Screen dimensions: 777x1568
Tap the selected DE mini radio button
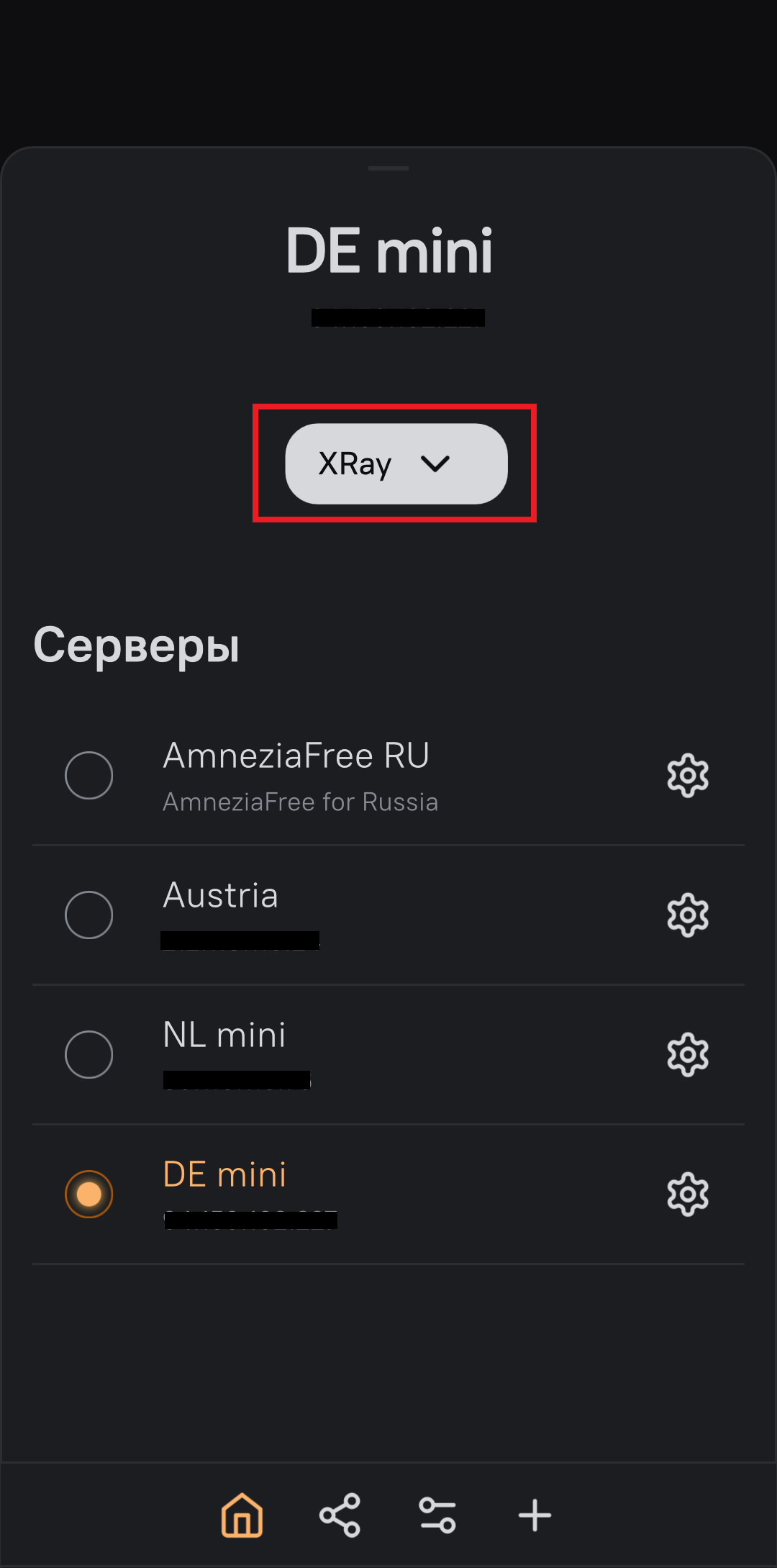89,1194
